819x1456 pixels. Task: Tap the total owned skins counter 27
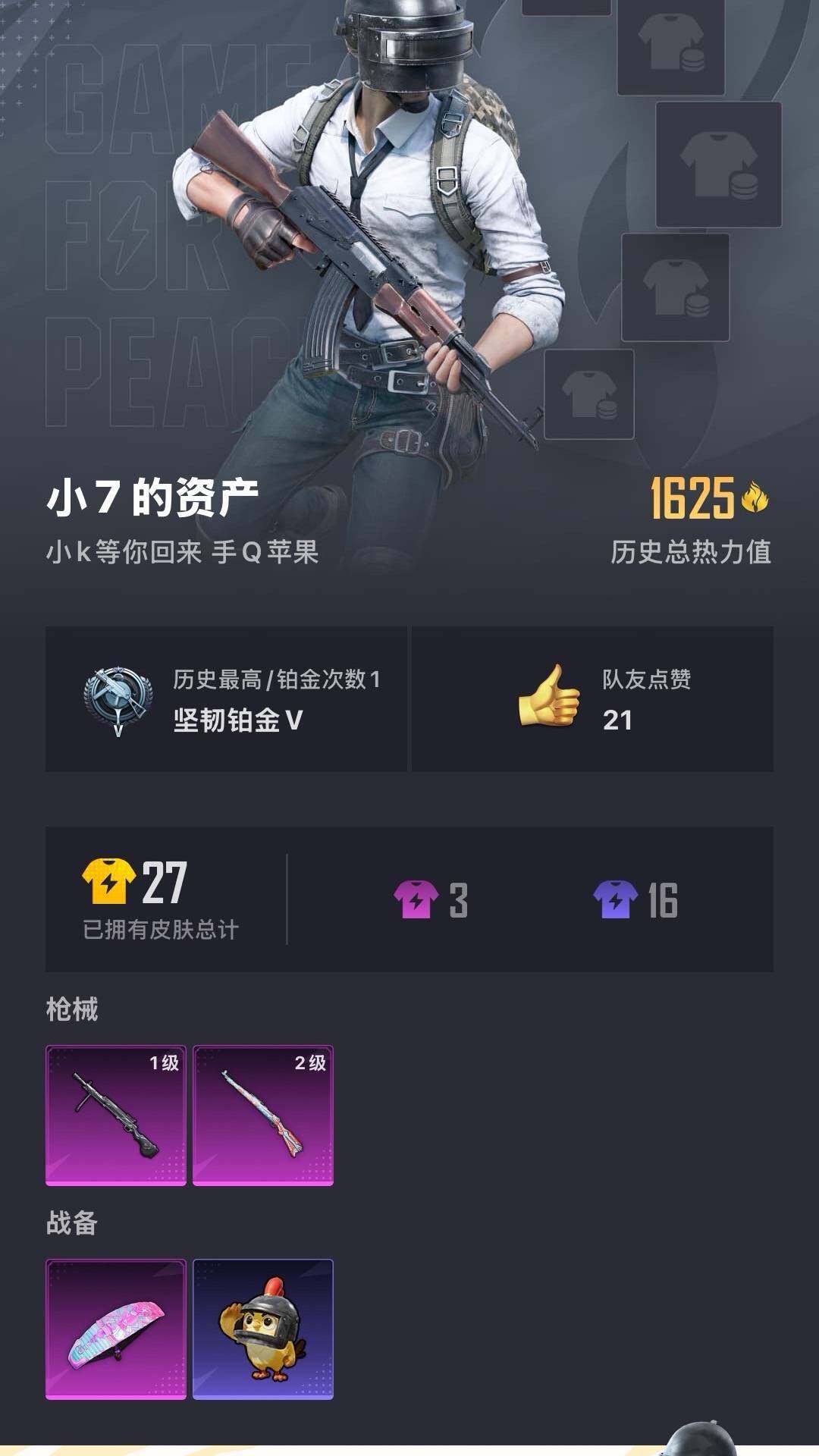[161, 899]
